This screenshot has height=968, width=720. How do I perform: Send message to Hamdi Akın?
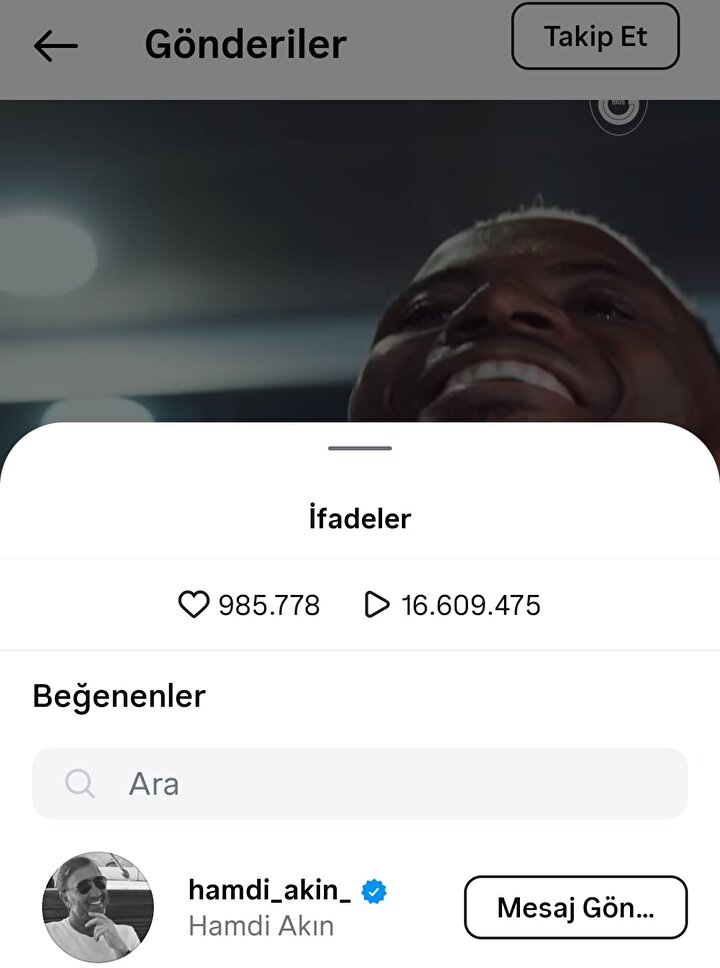(x=575, y=907)
